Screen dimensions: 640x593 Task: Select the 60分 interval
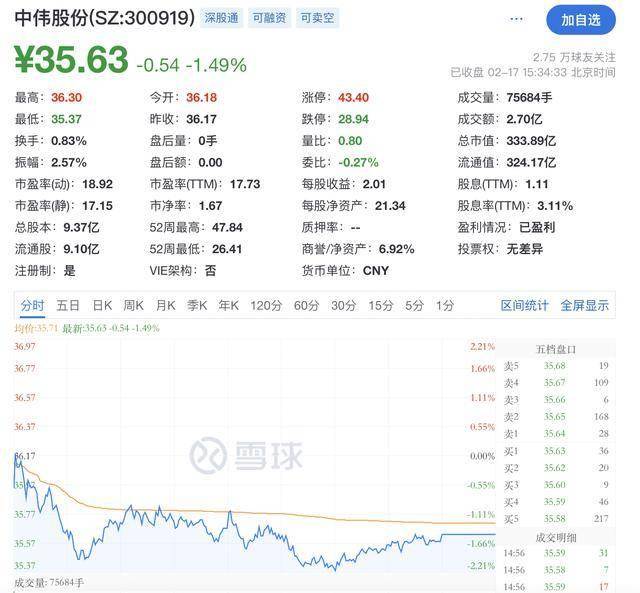point(306,305)
